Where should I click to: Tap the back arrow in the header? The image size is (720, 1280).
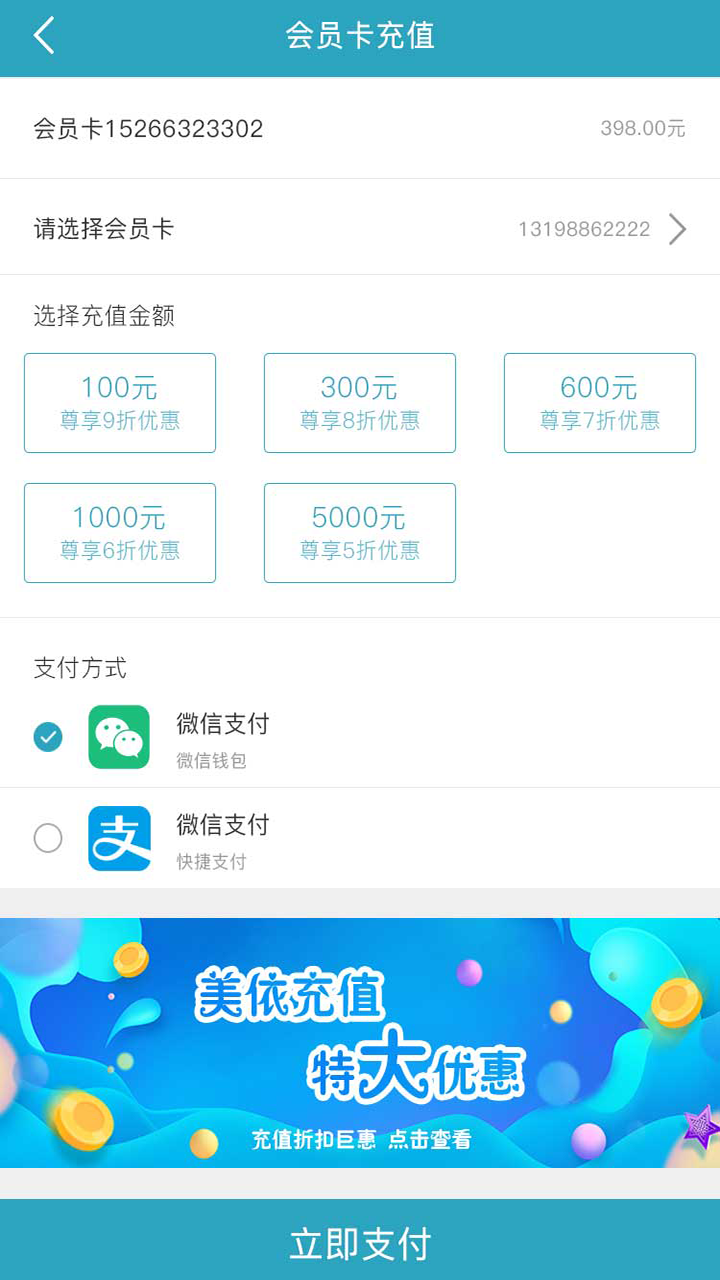[x=42, y=35]
